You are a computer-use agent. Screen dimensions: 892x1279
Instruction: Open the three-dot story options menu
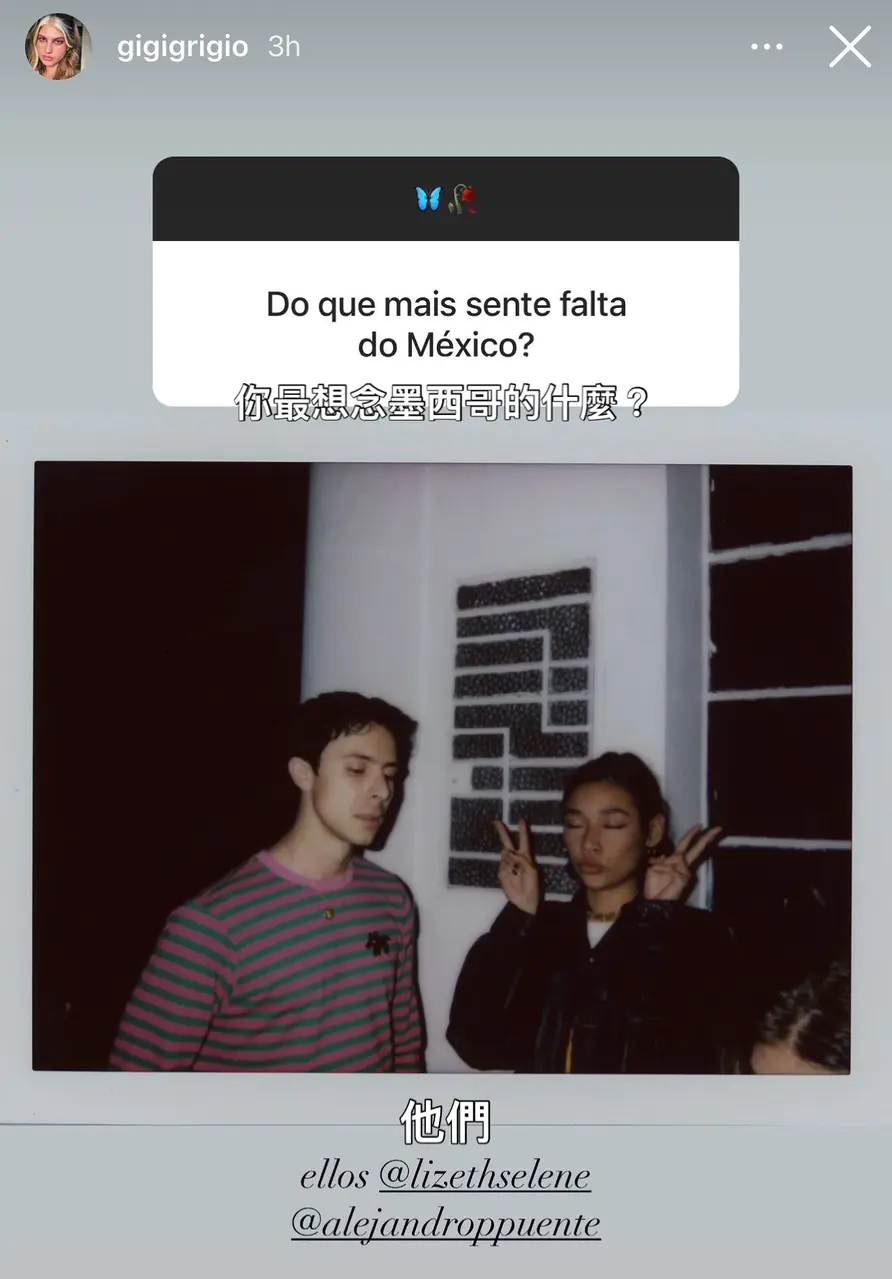pos(767,47)
